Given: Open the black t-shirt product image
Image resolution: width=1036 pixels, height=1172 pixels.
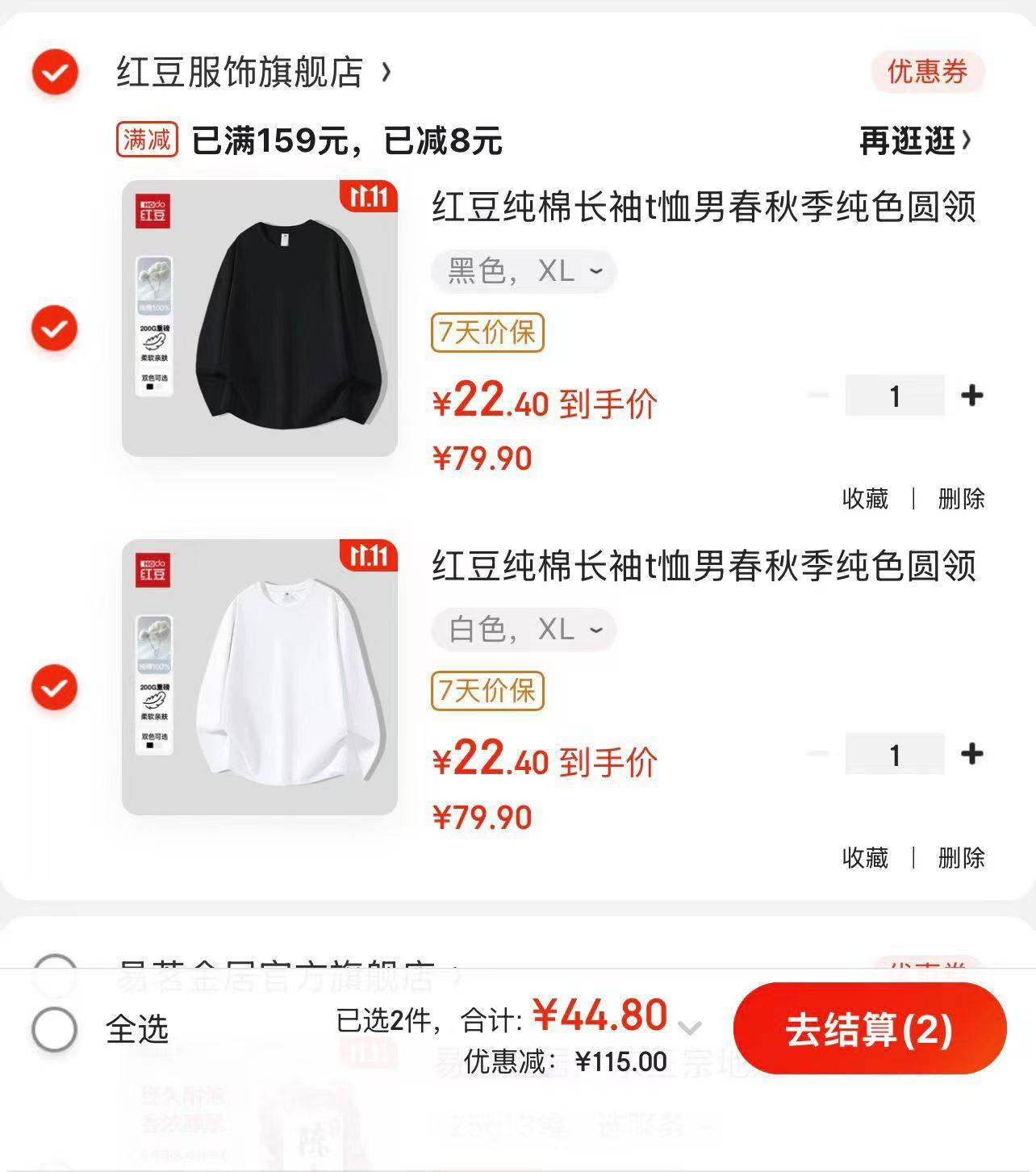Looking at the screenshot, I should pos(260,318).
